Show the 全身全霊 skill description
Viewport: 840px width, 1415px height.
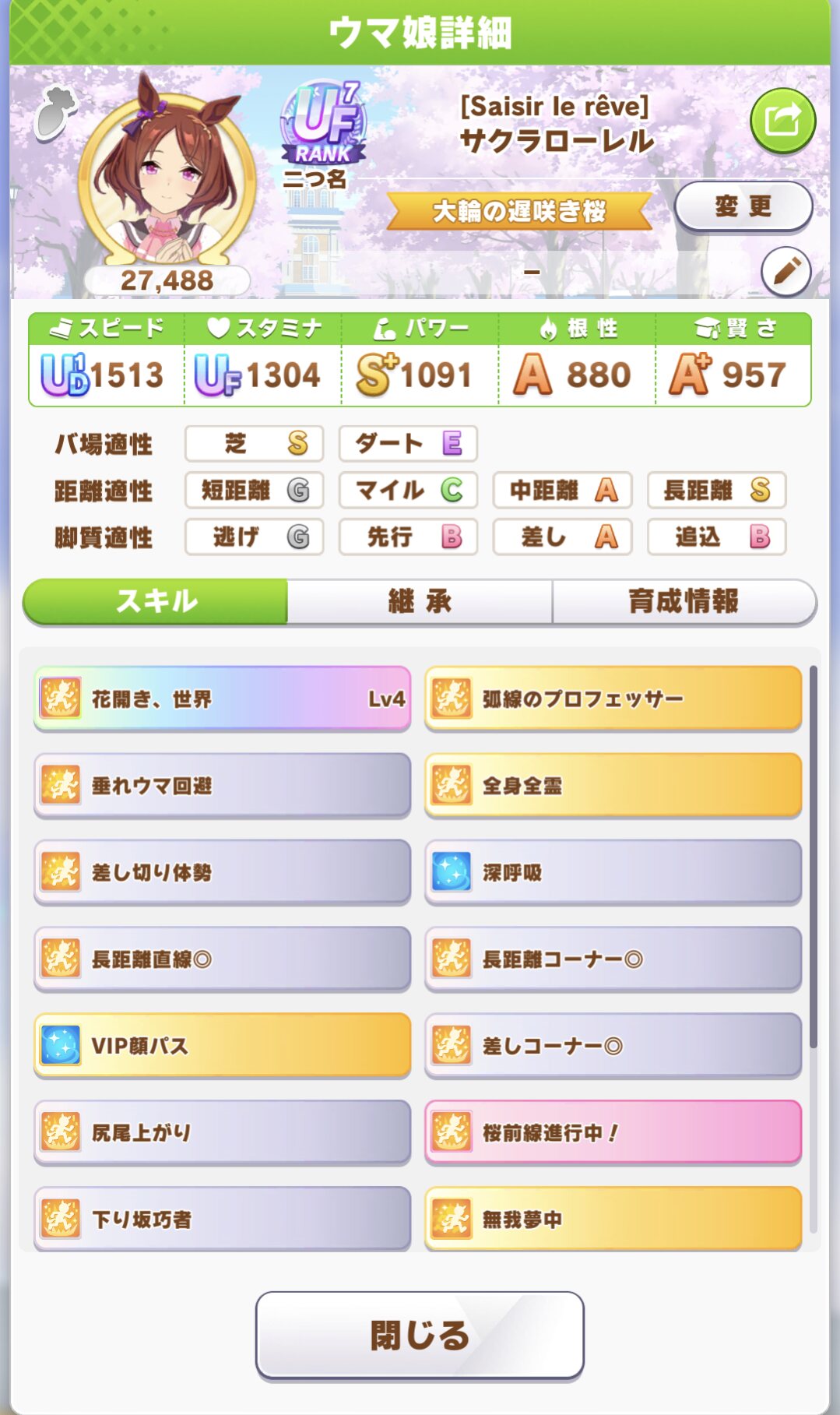click(x=613, y=785)
